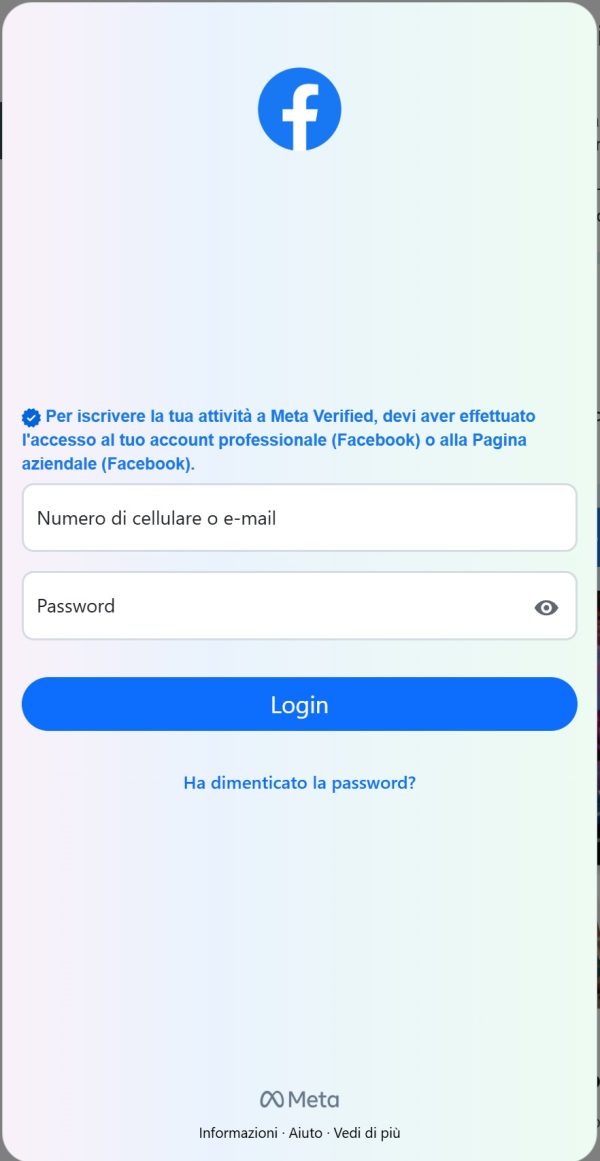Focus the Password input field
Viewport: 600px width, 1161px height.
pyautogui.click(x=270, y=606)
